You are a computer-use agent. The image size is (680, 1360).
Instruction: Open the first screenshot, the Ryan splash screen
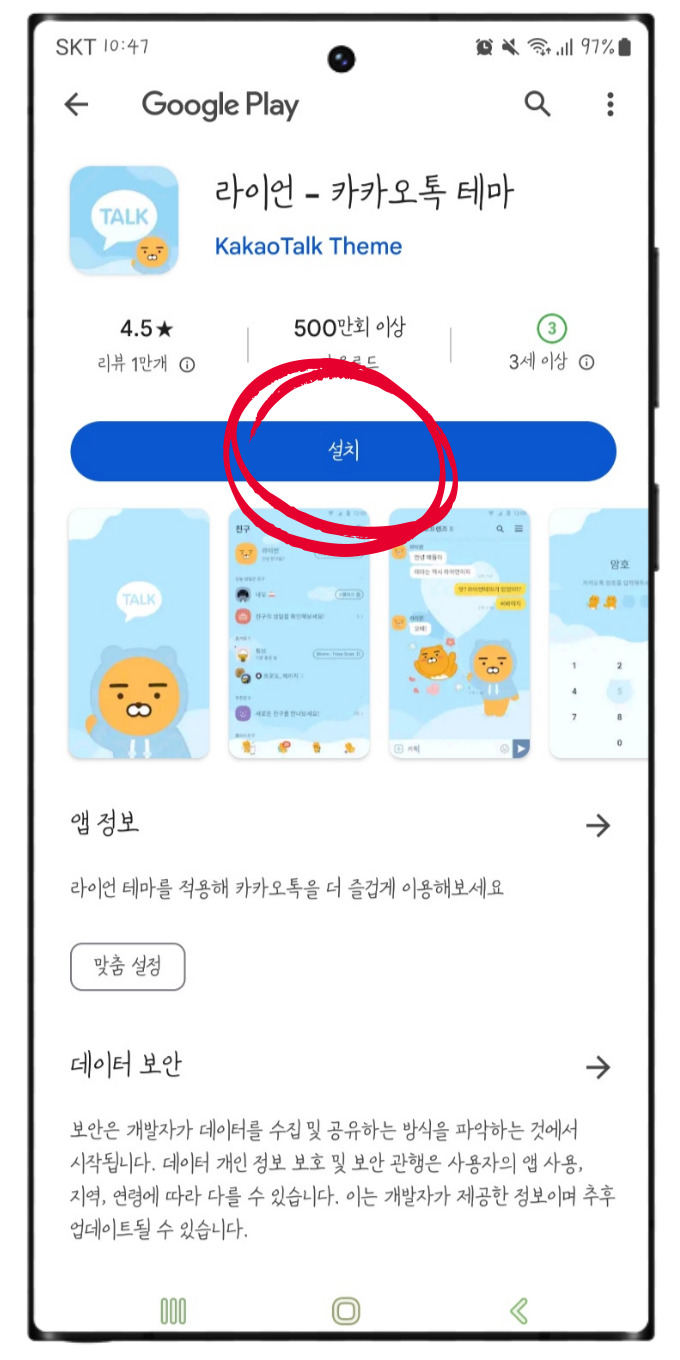139,634
